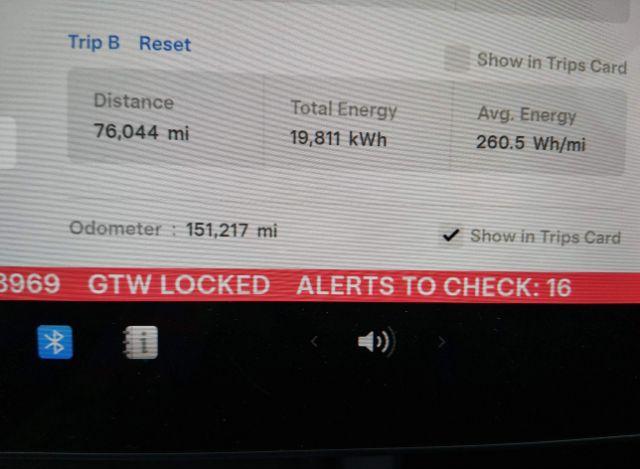This screenshot has width=640, height=469.
Task: Tap the volume speaker icon
Action: [x=375, y=342]
